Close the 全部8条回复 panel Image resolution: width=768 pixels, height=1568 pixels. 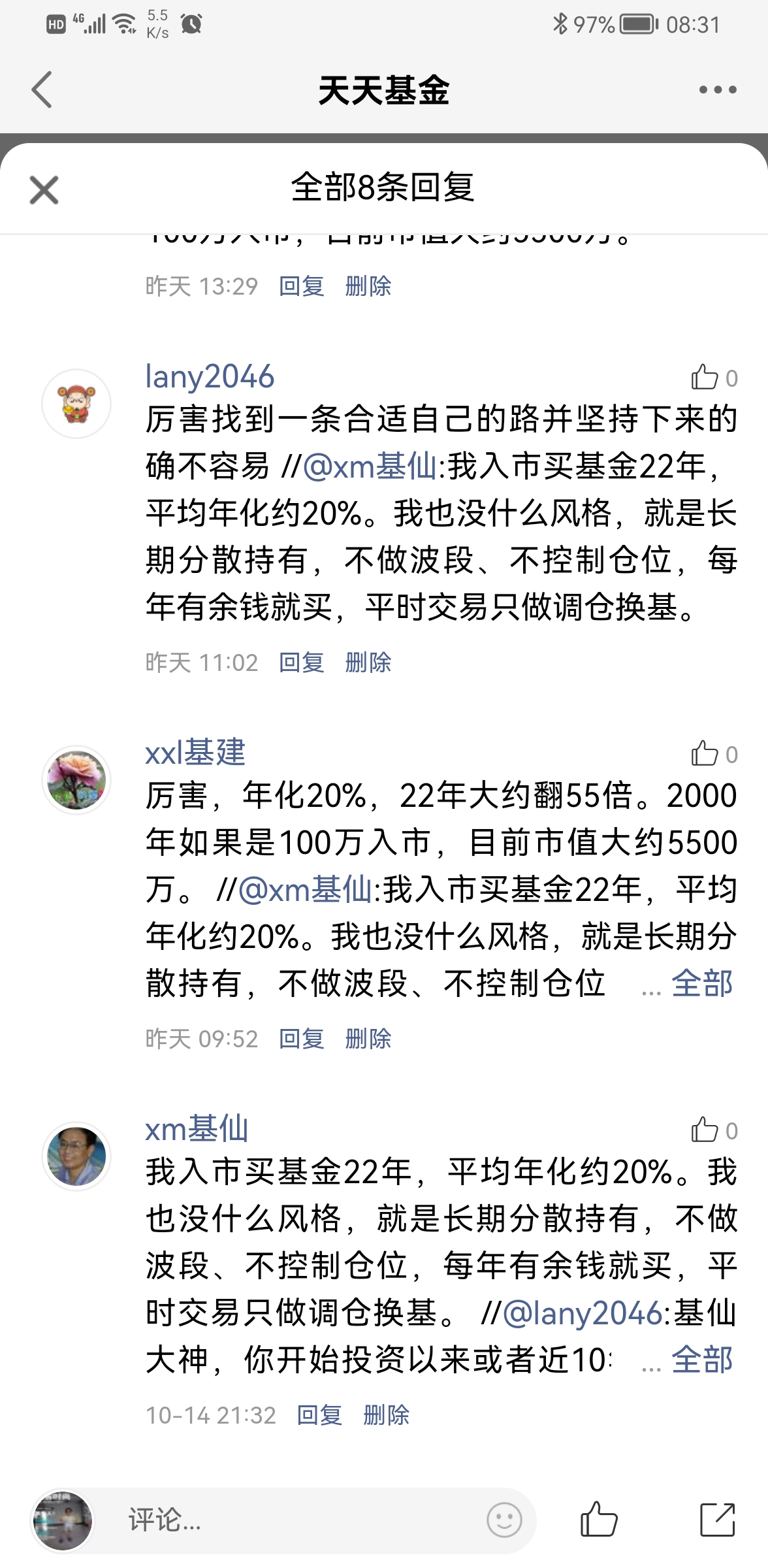click(x=44, y=190)
